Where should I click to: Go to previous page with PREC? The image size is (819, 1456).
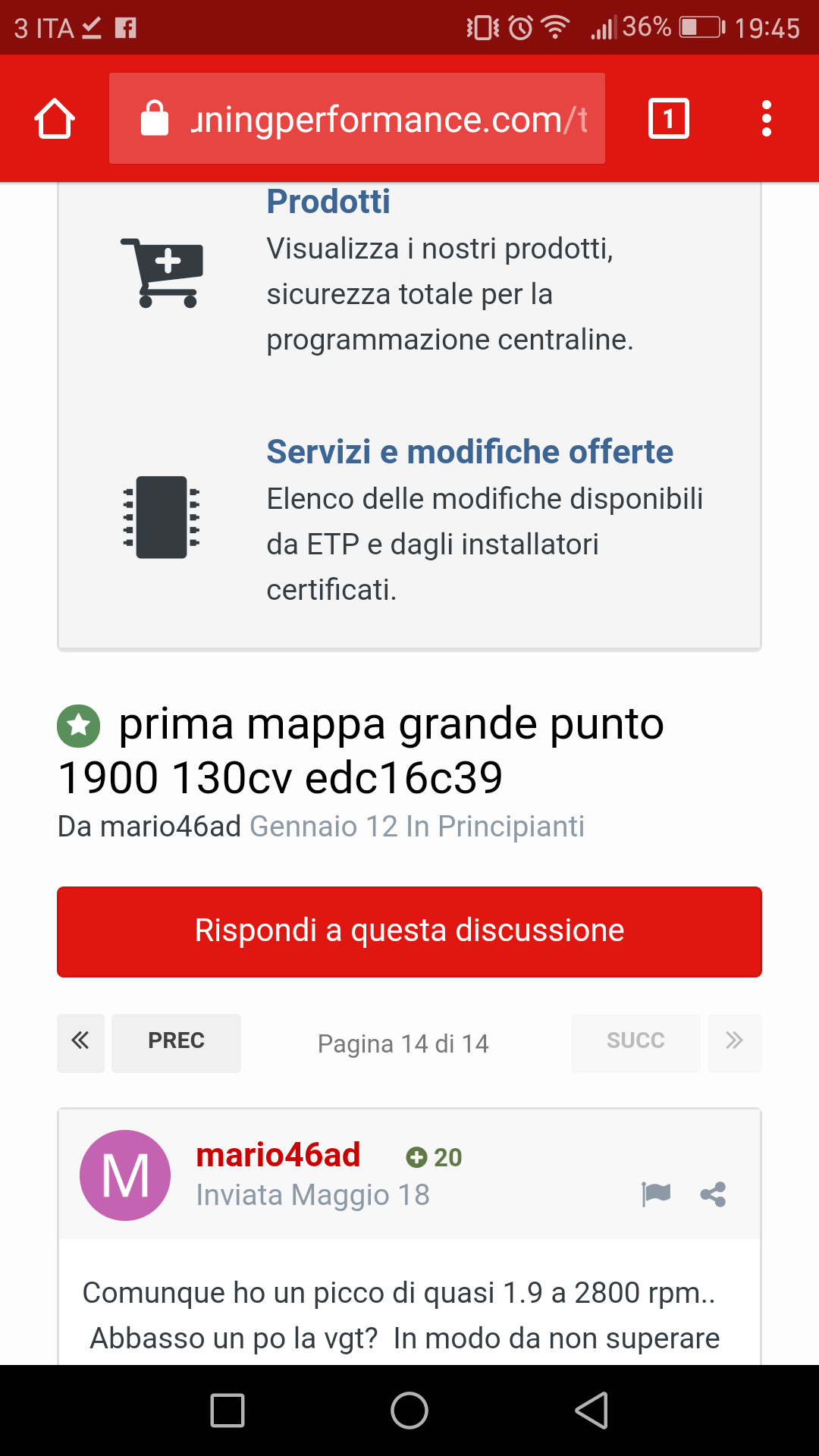pyautogui.click(x=176, y=1043)
